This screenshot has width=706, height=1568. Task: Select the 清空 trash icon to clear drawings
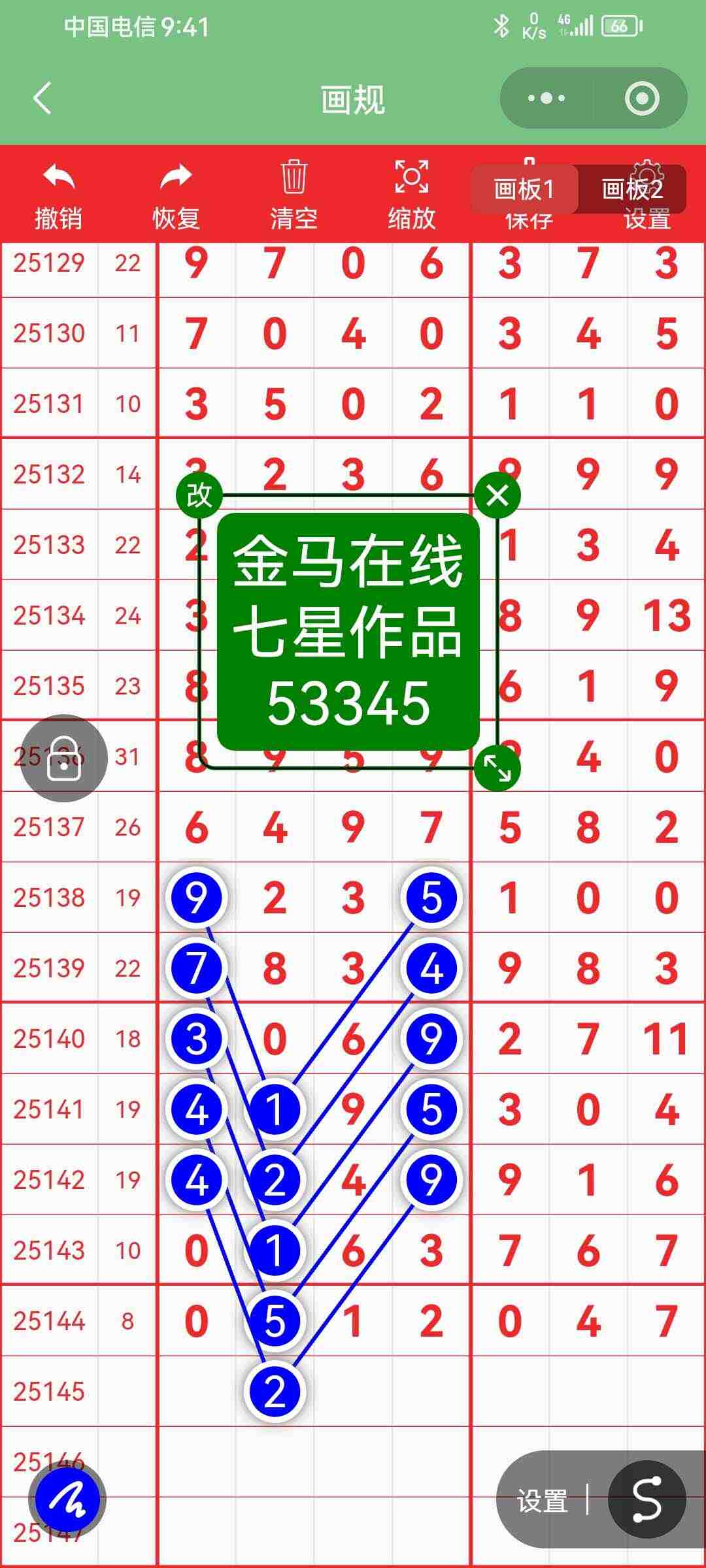click(x=293, y=178)
